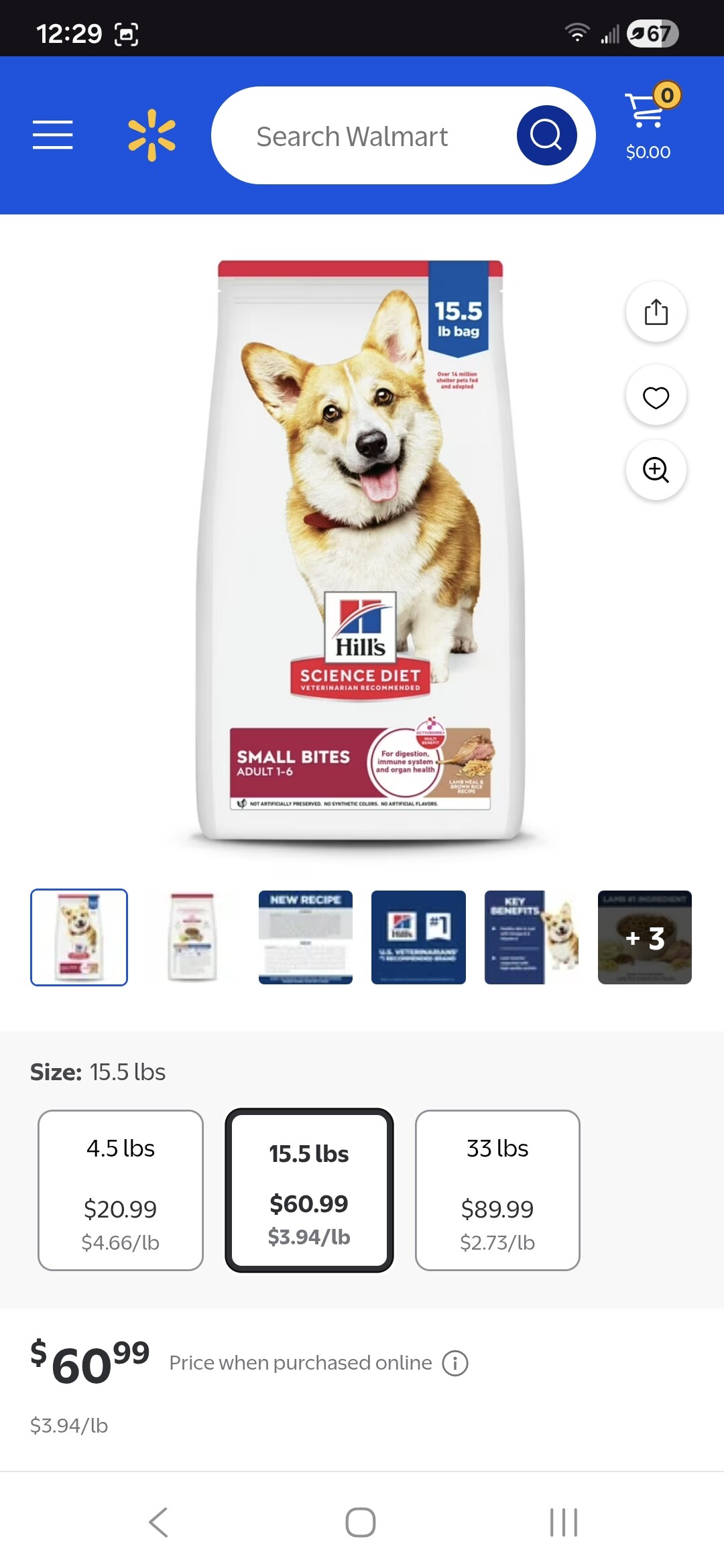
Task: Open the main product photo
Action: pos(361,549)
